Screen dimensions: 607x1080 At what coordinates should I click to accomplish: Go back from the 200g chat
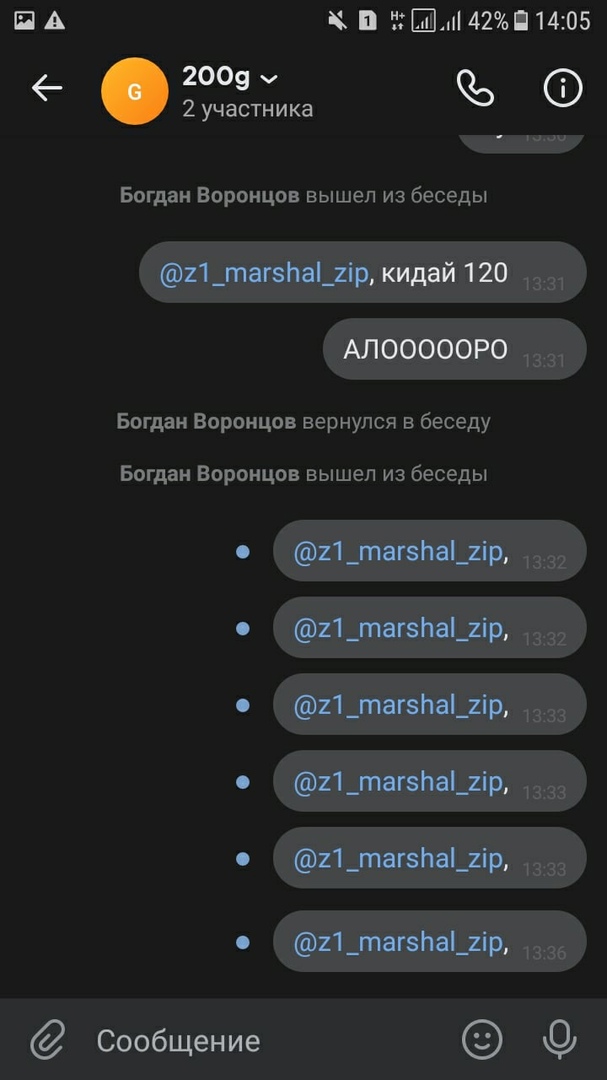(x=47, y=89)
